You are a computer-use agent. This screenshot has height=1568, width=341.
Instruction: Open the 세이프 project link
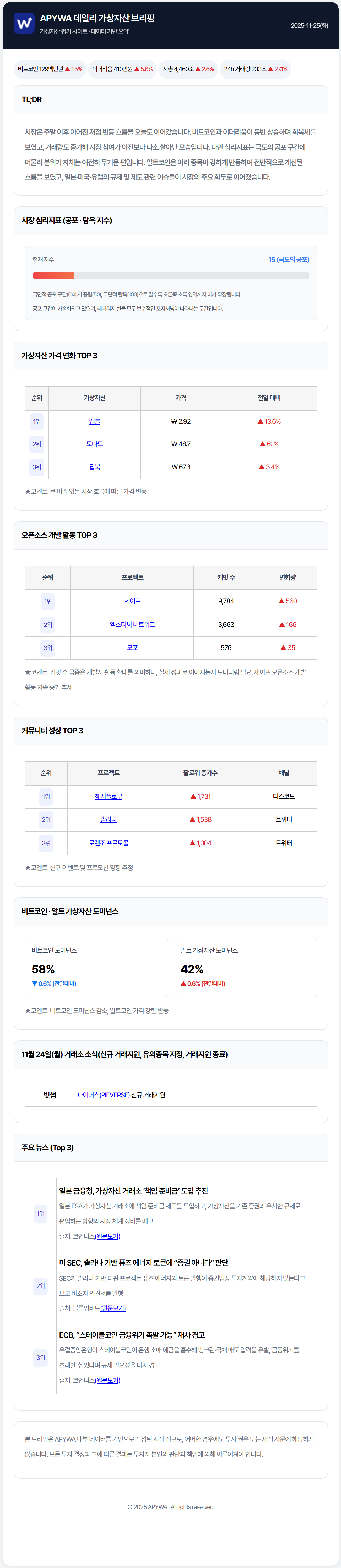132,601
